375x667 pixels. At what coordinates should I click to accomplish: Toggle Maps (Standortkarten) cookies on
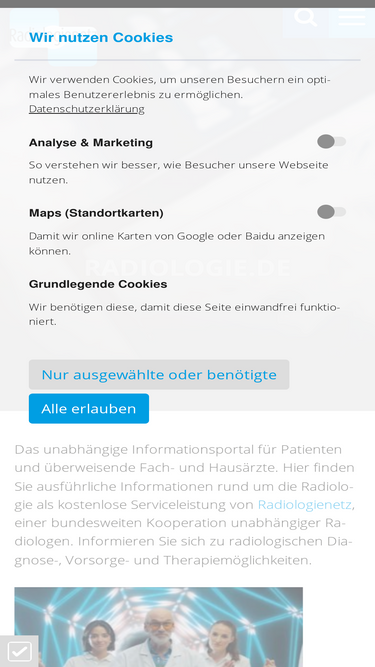[x=332, y=212]
